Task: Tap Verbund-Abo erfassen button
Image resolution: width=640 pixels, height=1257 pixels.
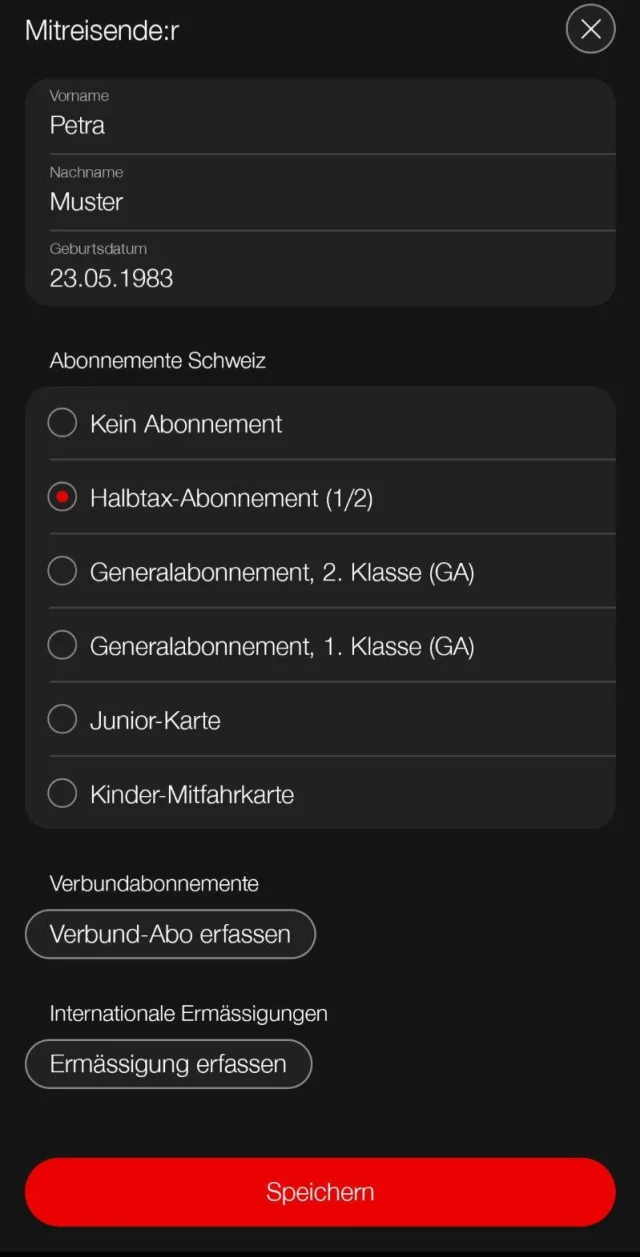Action: click(170, 934)
